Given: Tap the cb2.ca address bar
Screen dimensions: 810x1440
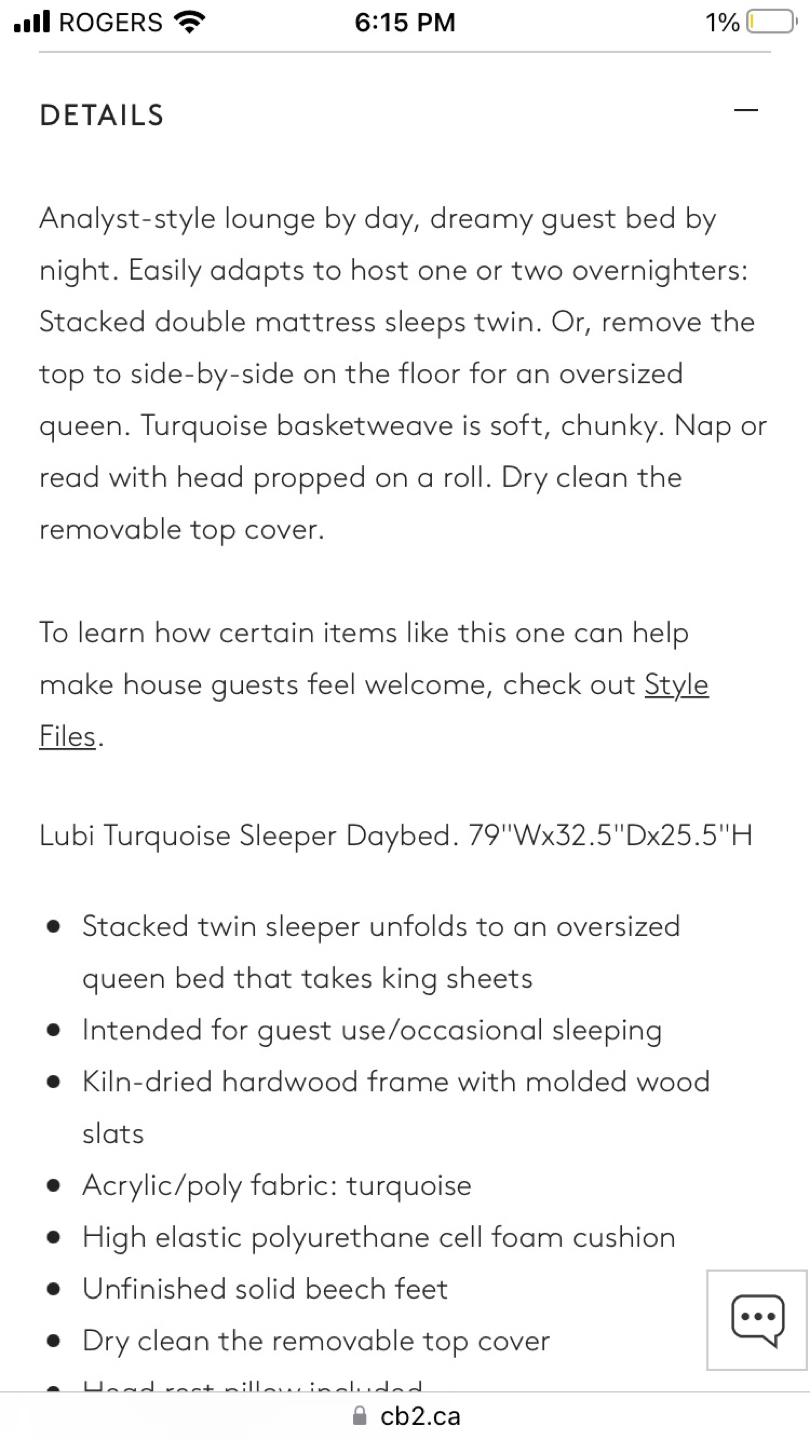Looking at the screenshot, I should pyautogui.click(x=405, y=1416).
